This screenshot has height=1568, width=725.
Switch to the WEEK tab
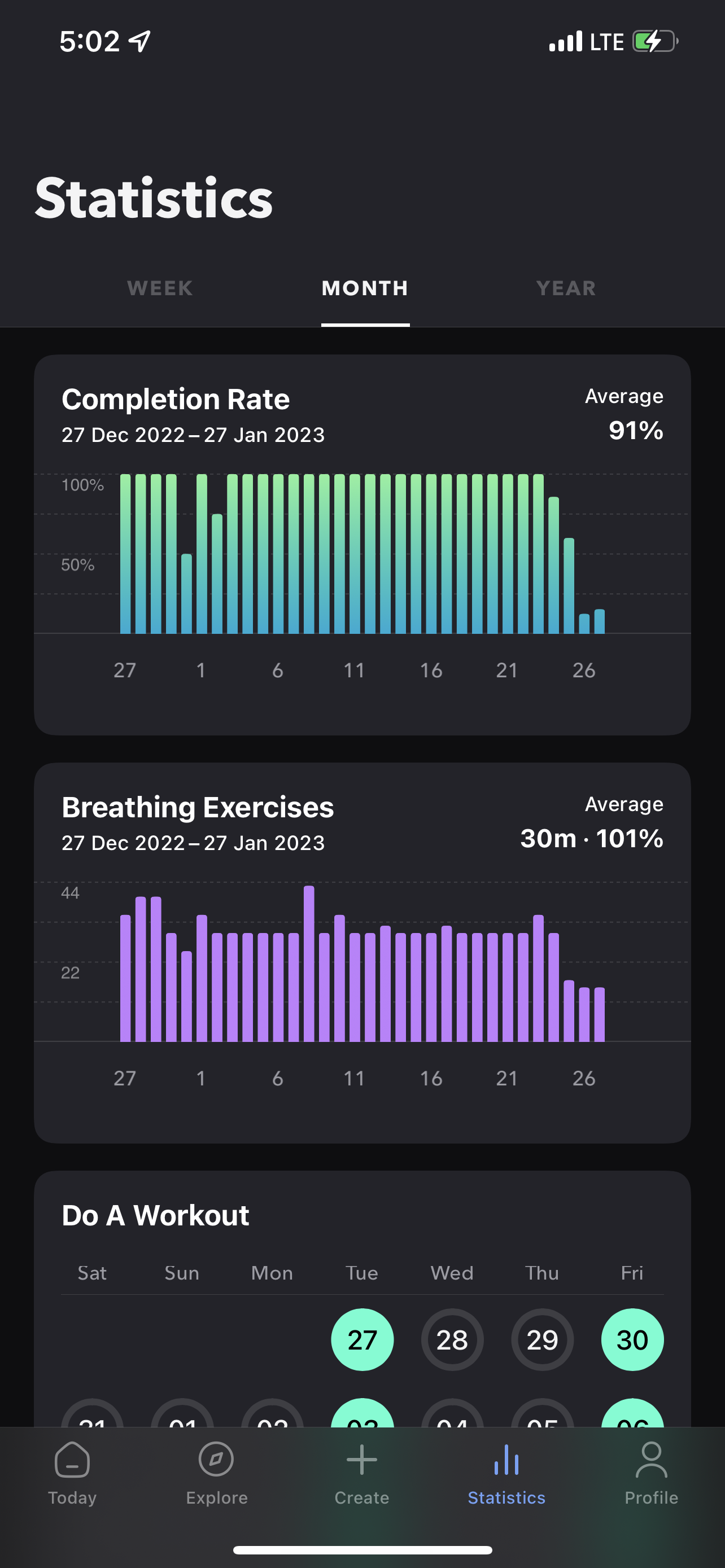160,288
